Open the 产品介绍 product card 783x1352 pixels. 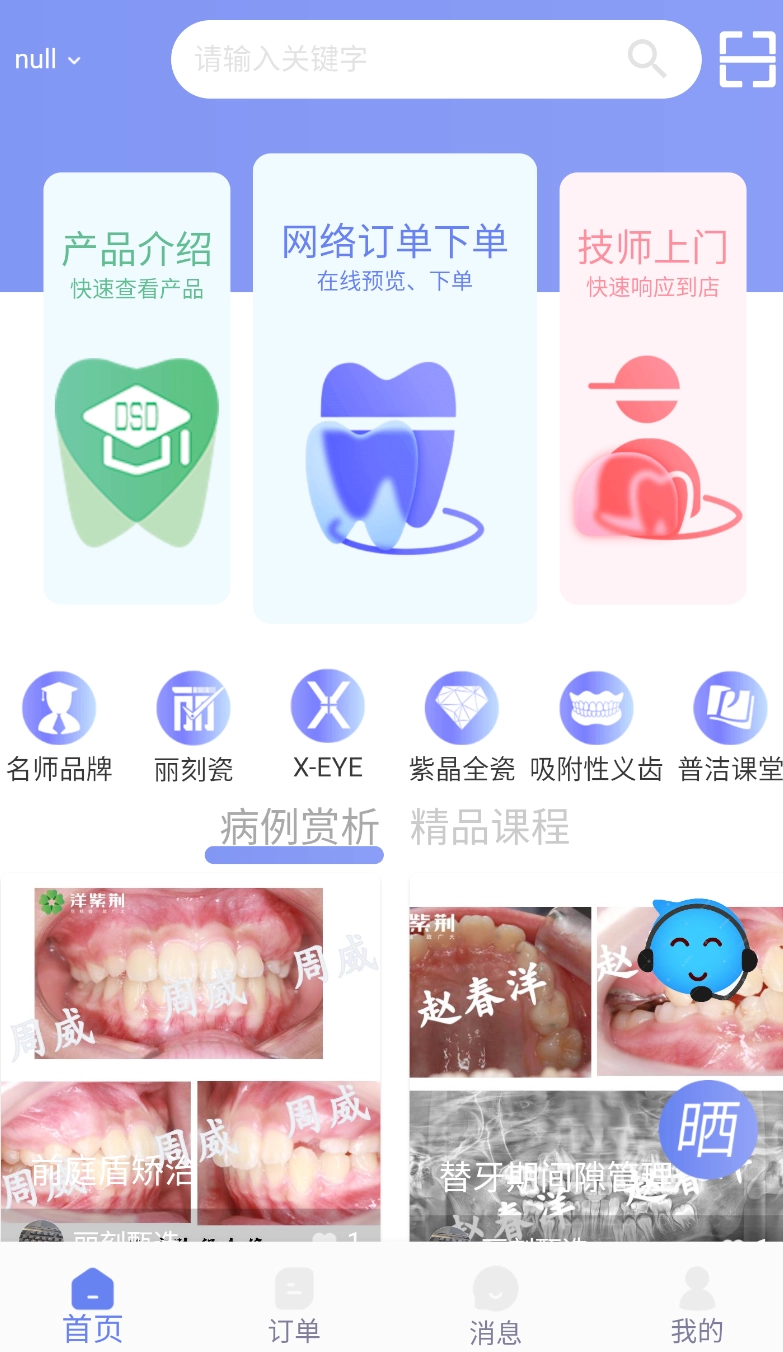coord(136,387)
